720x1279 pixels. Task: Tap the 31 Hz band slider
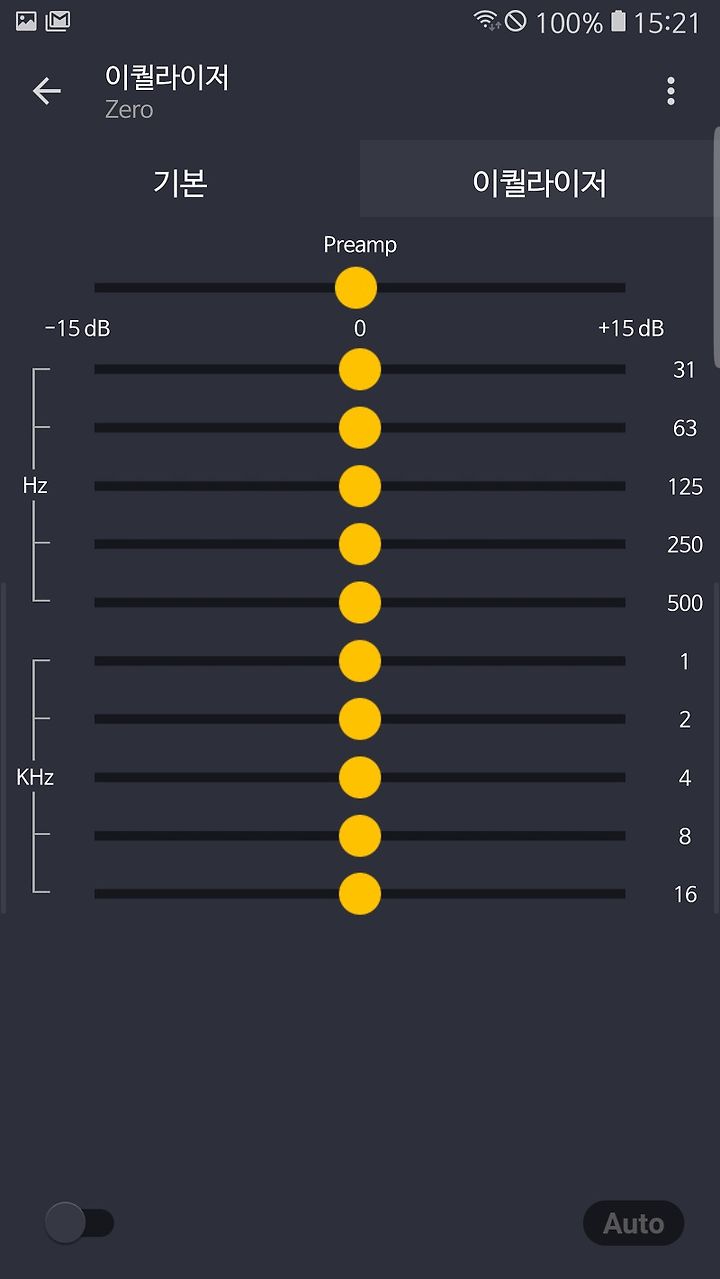[x=360, y=369]
